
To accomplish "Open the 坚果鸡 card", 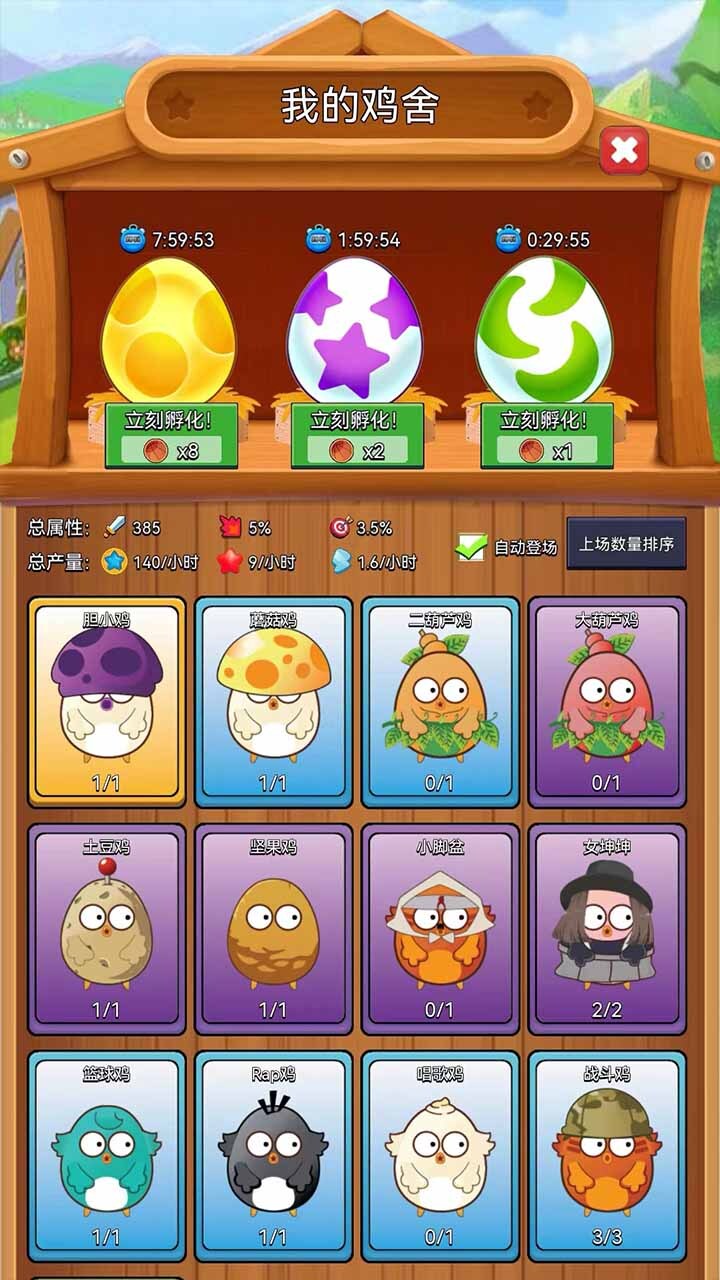I will 273,928.
